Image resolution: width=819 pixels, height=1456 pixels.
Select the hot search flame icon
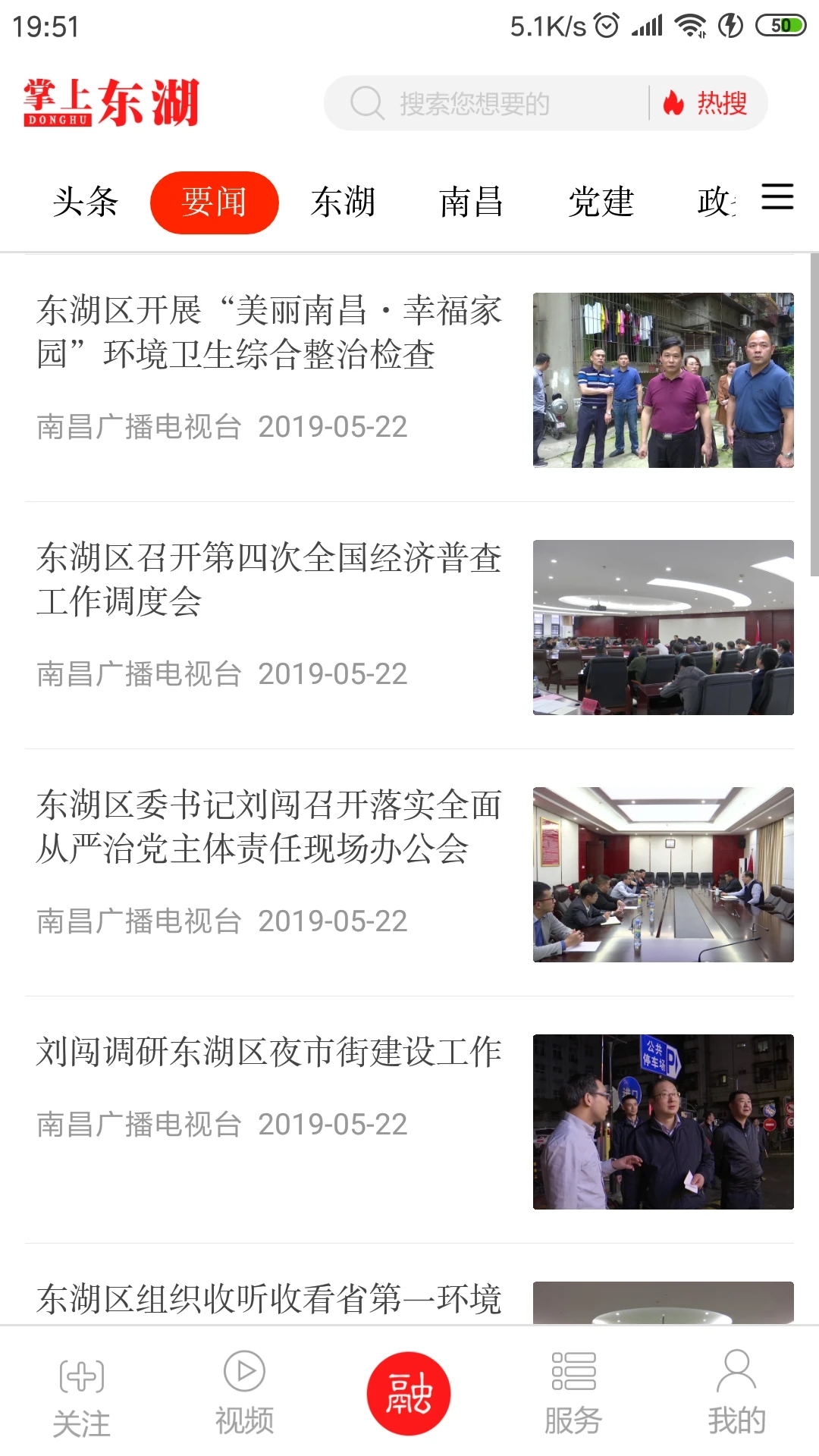pos(674,103)
